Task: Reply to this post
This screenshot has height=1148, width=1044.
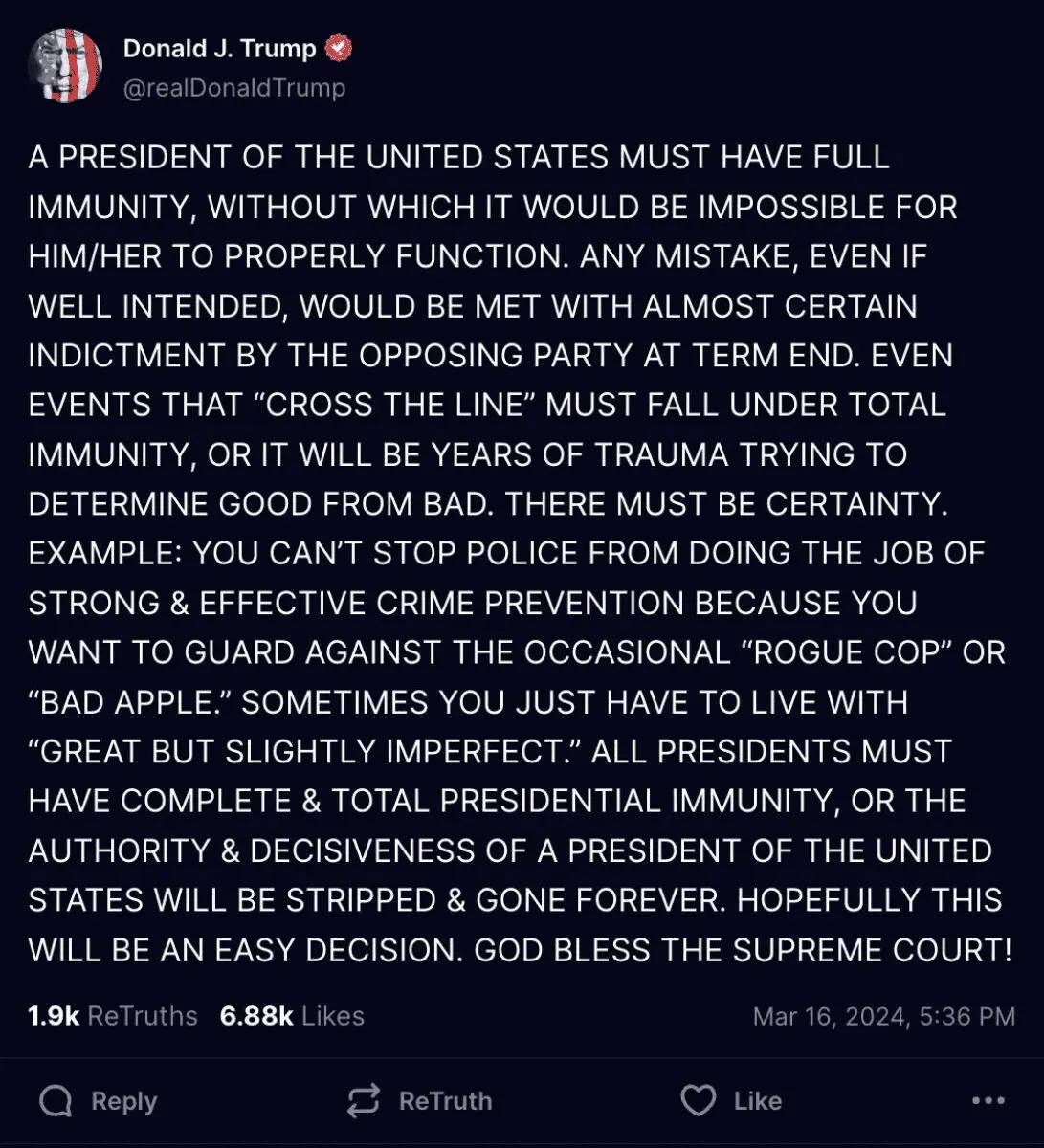Action: (x=99, y=1101)
